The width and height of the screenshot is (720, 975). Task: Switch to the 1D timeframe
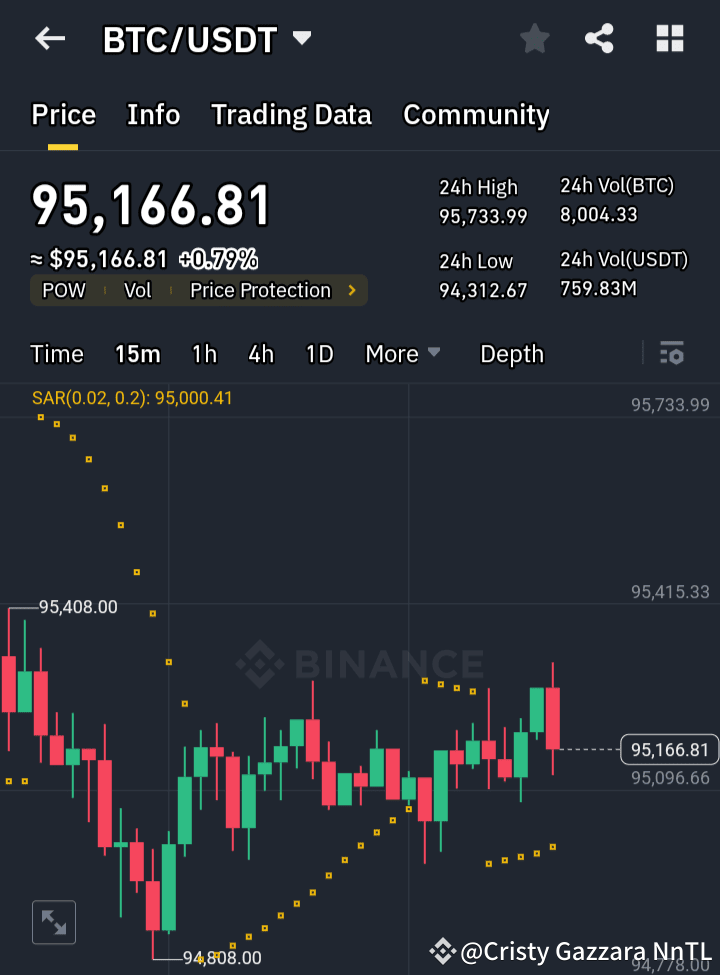319,353
